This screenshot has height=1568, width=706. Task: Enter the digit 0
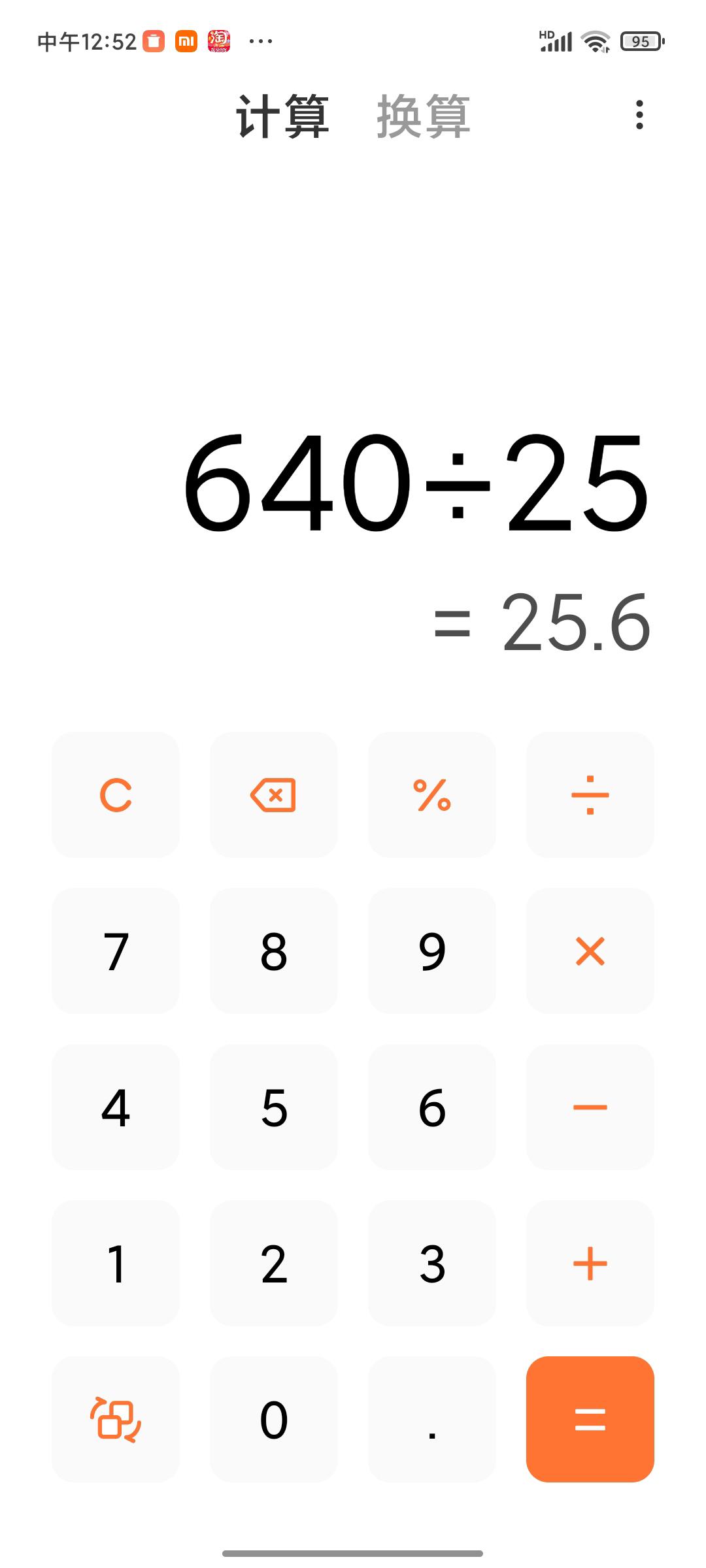(274, 1419)
